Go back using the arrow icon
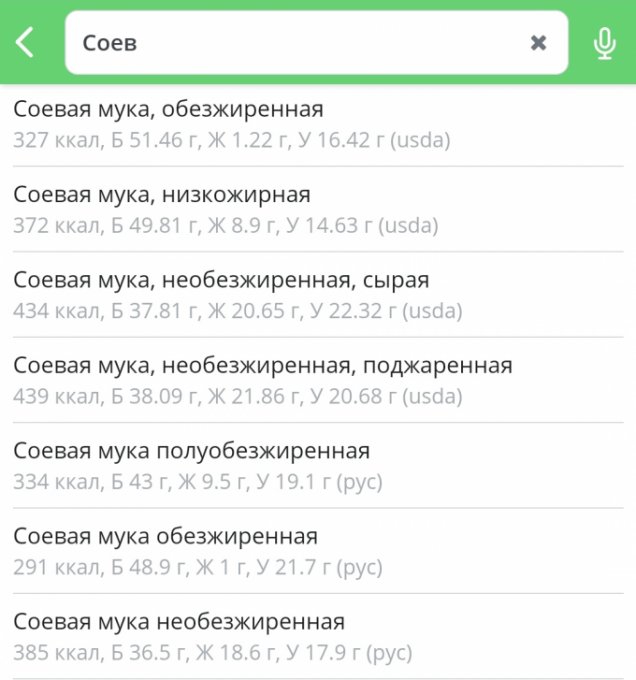 tap(25, 43)
